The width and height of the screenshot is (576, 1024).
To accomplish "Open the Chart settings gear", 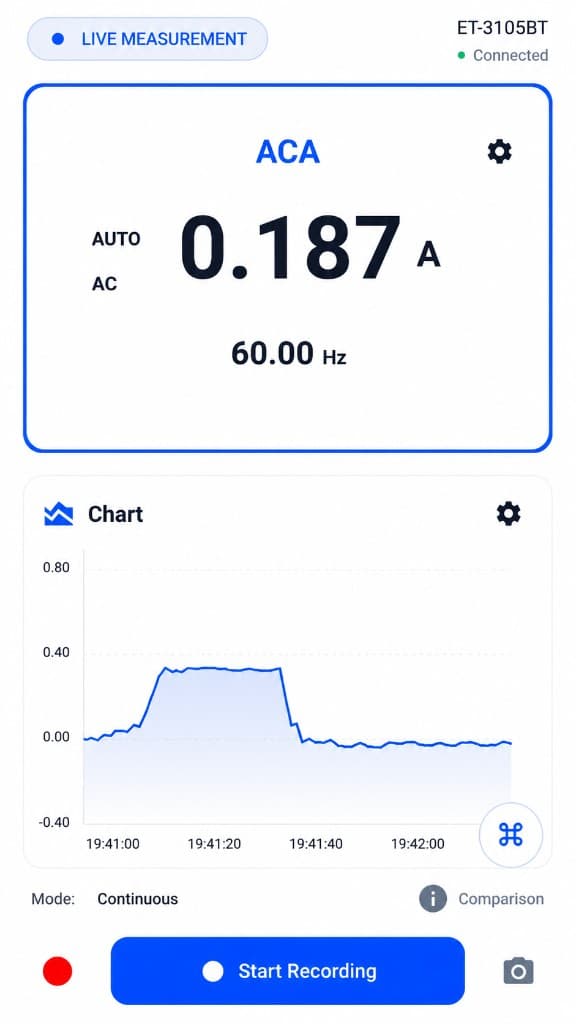I will pyautogui.click(x=509, y=514).
